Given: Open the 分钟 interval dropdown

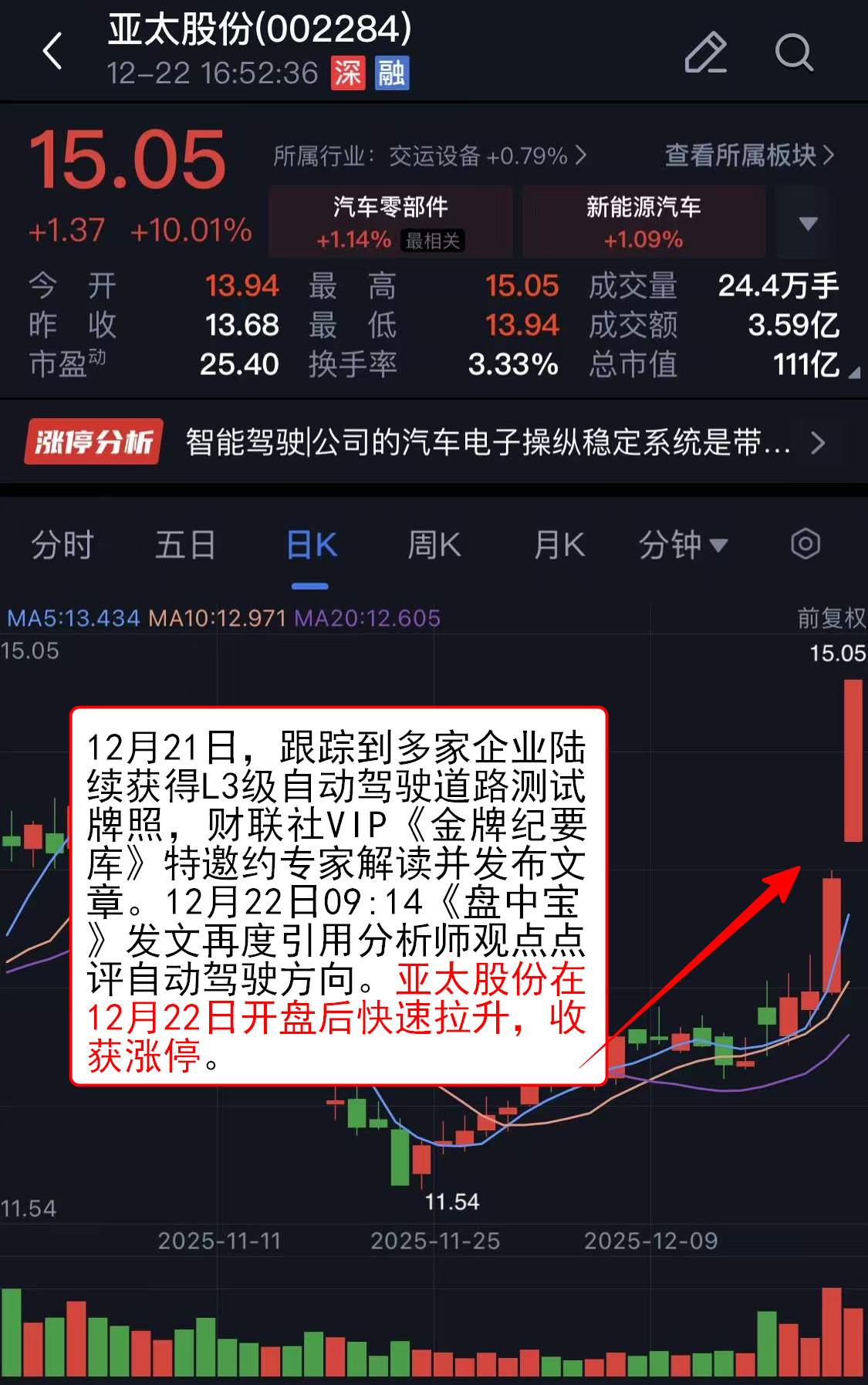Looking at the screenshot, I should click(682, 545).
